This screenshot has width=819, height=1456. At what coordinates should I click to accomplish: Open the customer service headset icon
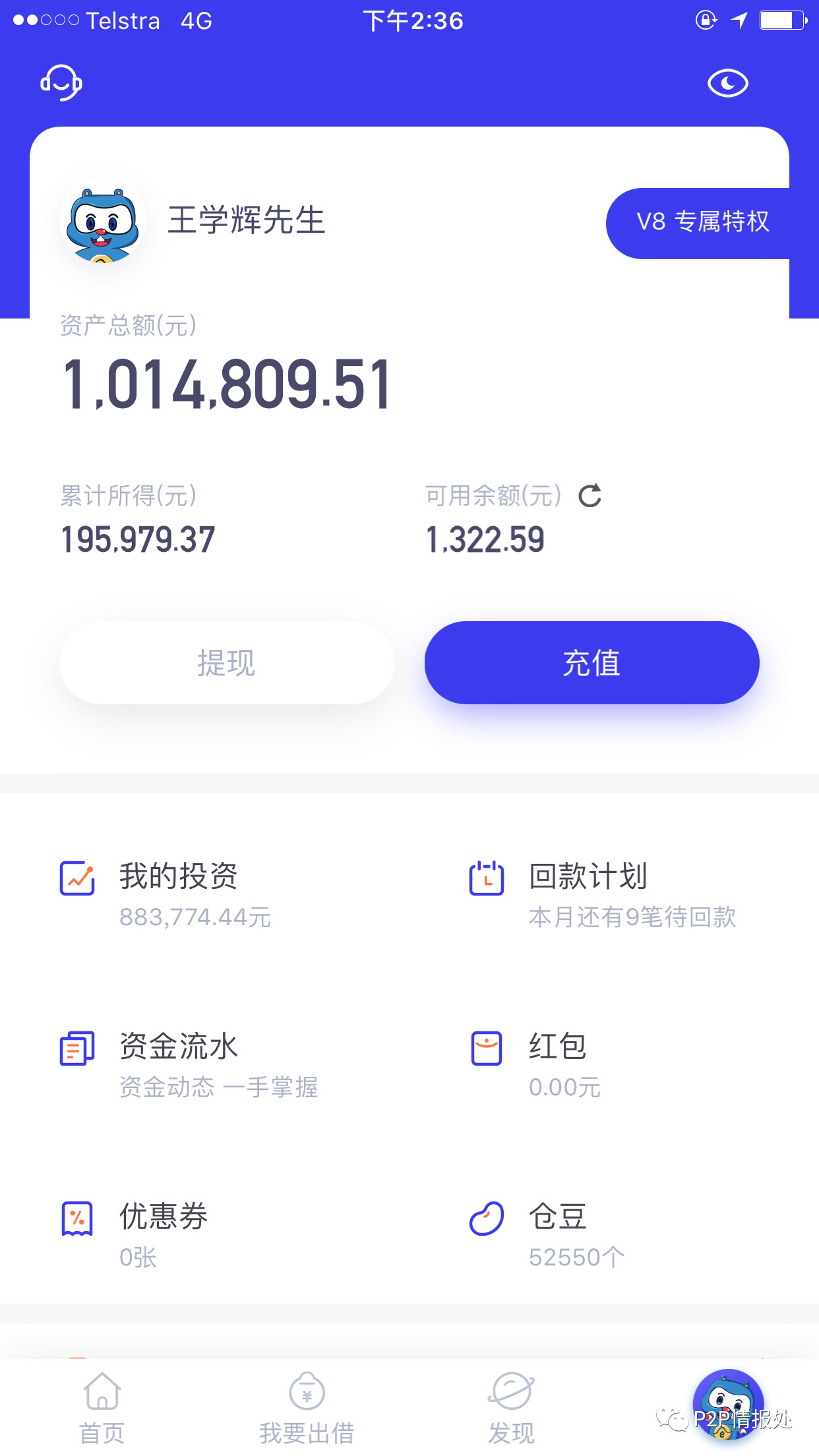[x=61, y=83]
